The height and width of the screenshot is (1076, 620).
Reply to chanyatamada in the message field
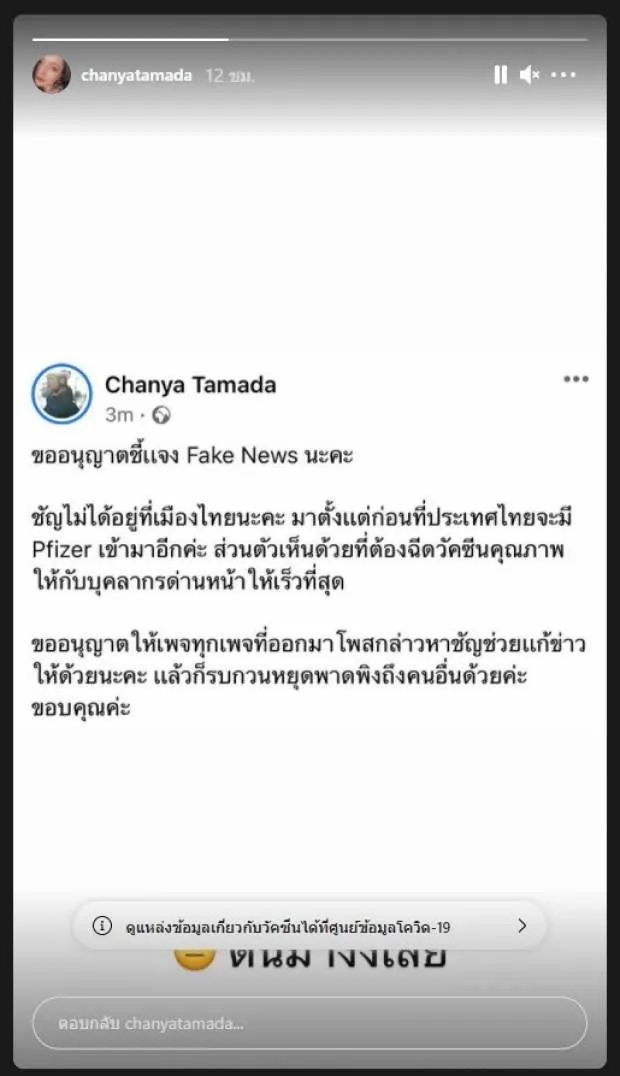309,1023
